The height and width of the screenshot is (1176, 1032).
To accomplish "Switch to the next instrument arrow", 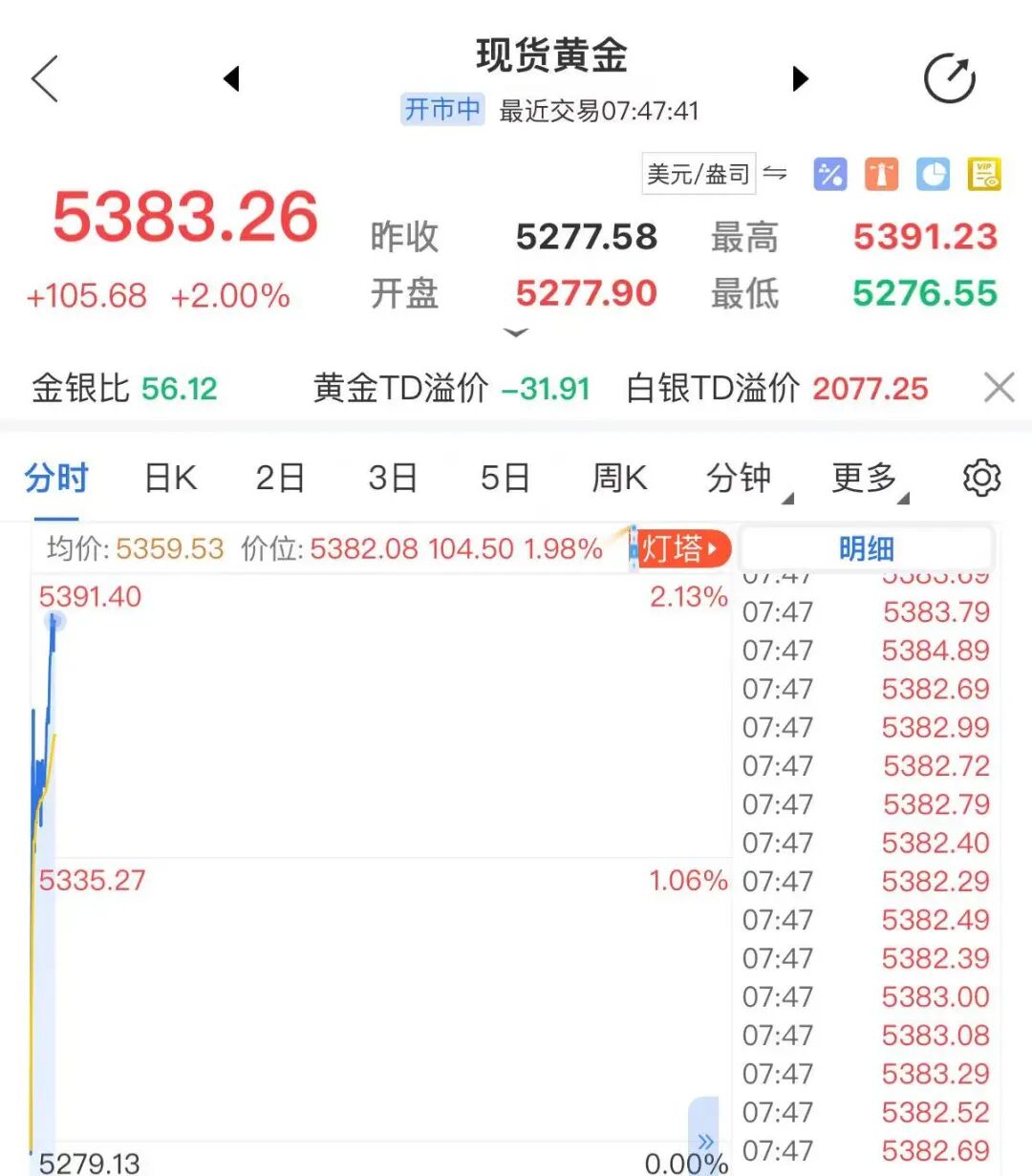I will (x=801, y=78).
